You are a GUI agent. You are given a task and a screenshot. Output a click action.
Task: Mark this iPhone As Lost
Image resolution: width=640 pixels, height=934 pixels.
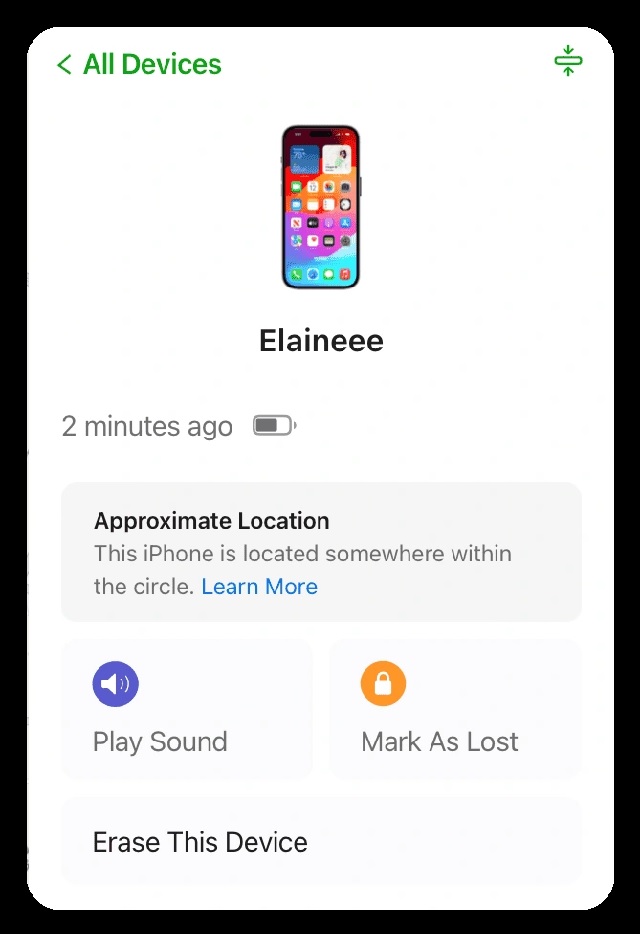pos(455,709)
